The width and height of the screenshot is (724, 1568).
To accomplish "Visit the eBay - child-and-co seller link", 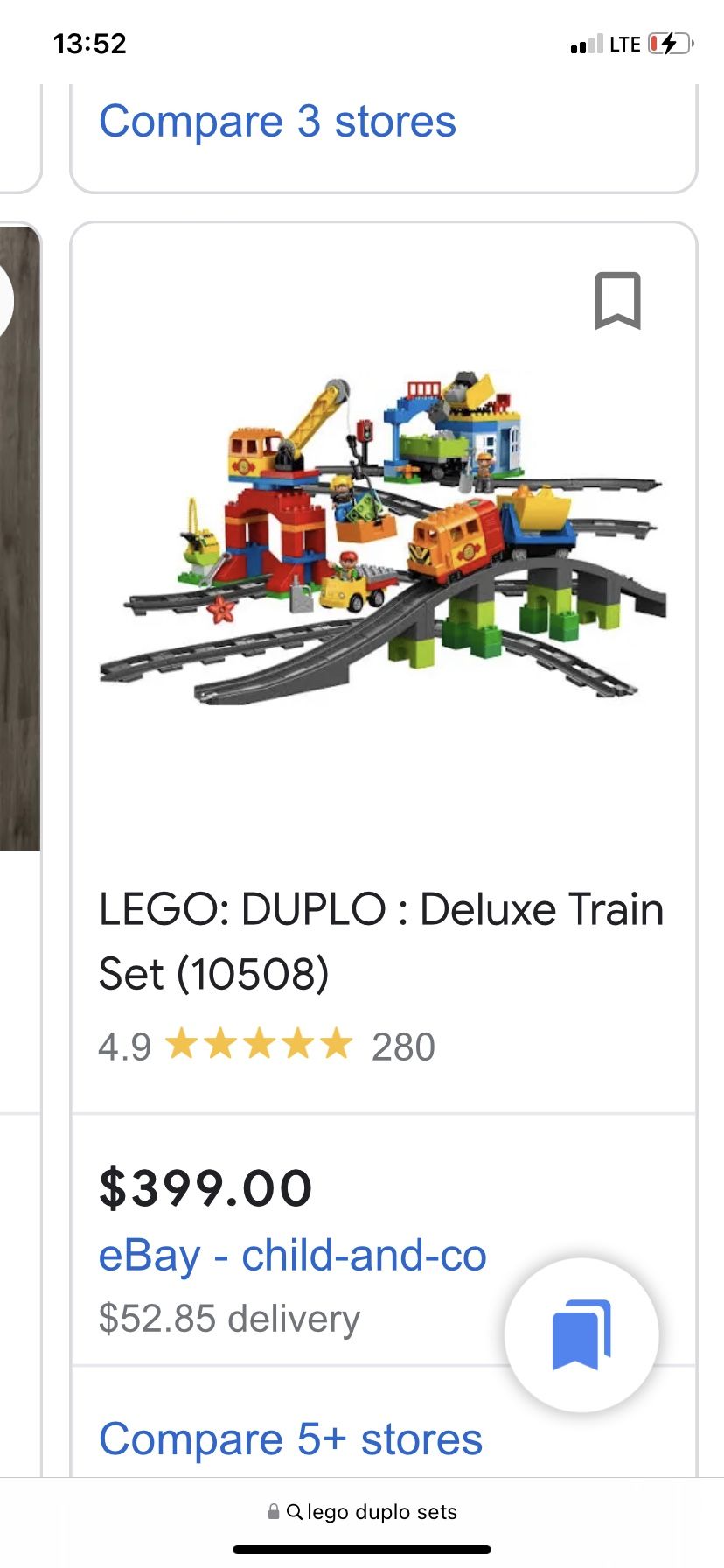I will point(292,1256).
